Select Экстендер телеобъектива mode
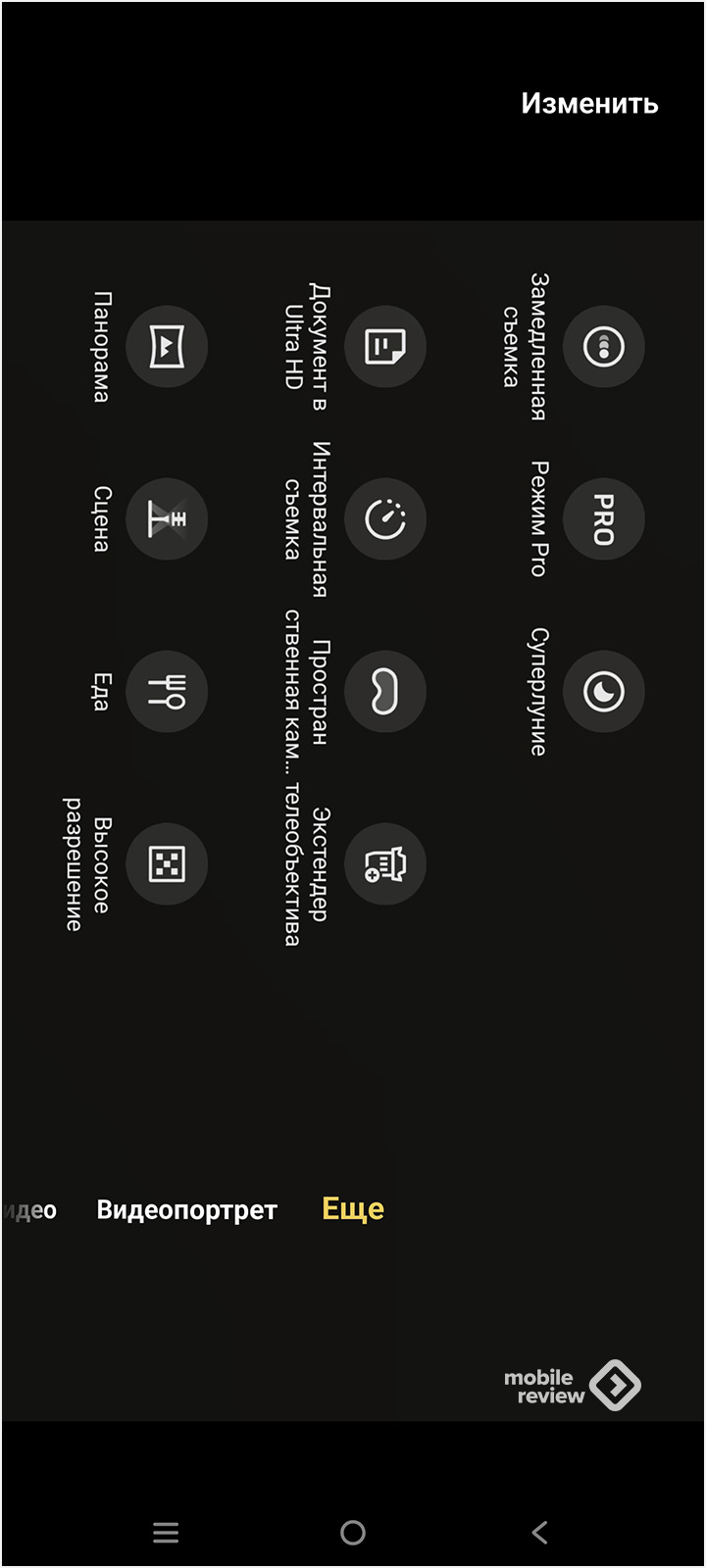706x1568 pixels. point(385,863)
